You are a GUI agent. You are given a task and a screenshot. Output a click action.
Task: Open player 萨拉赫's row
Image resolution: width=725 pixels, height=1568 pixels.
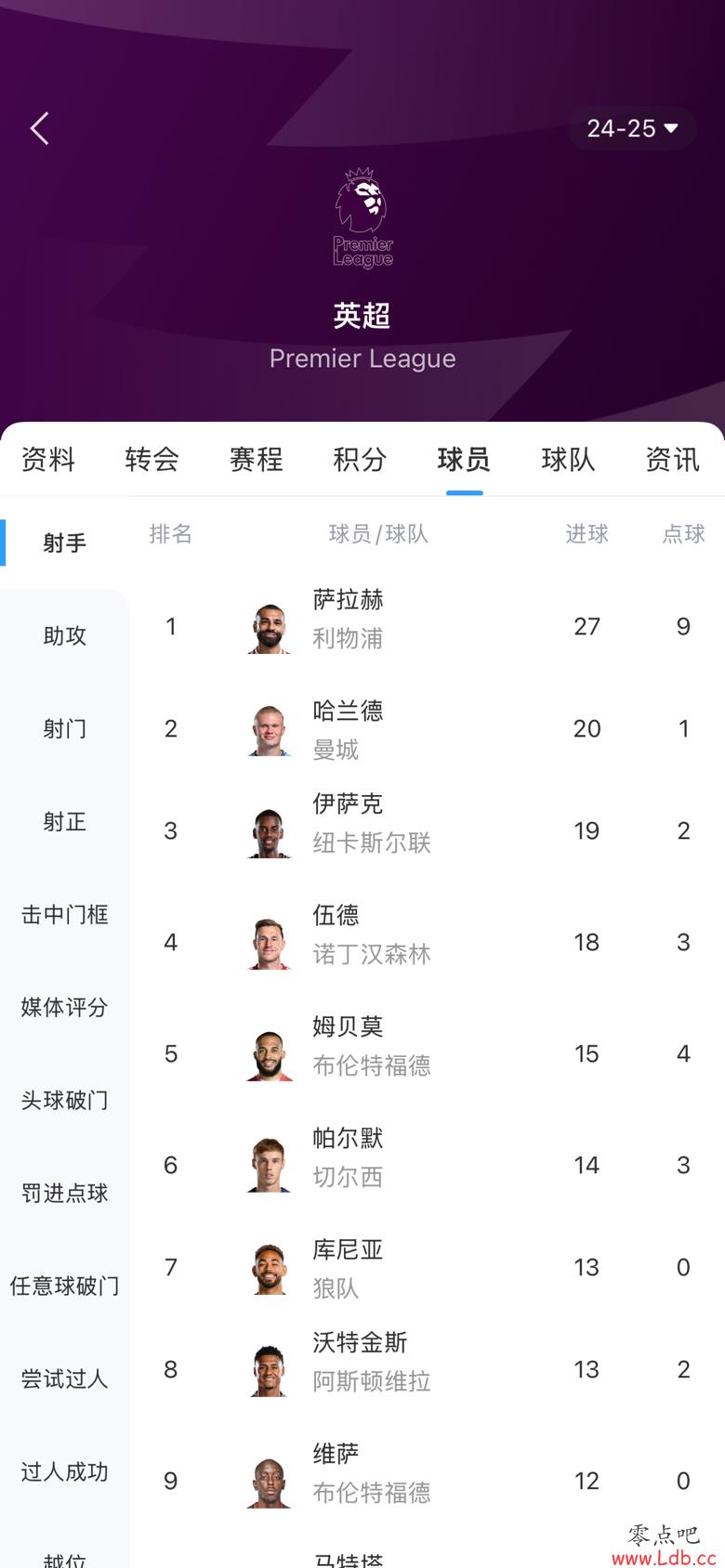click(x=428, y=626)
